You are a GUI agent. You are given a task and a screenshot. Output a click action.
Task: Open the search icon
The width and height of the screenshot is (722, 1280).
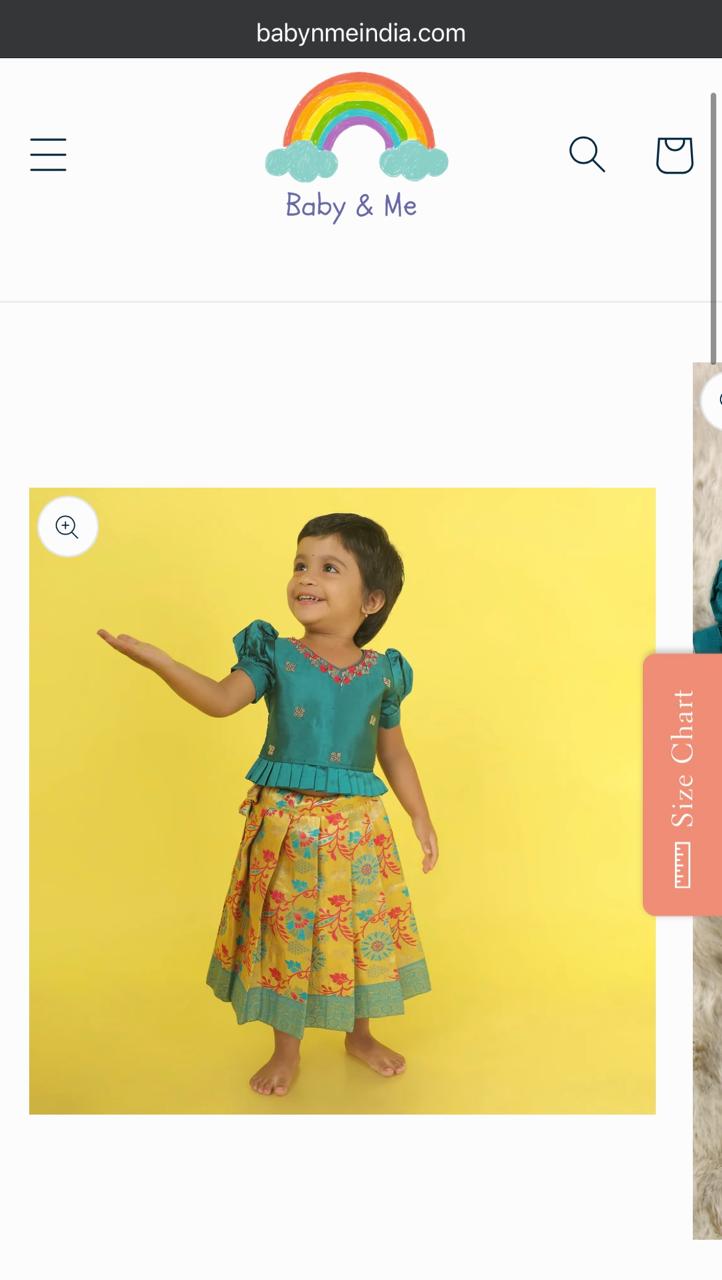587,155
